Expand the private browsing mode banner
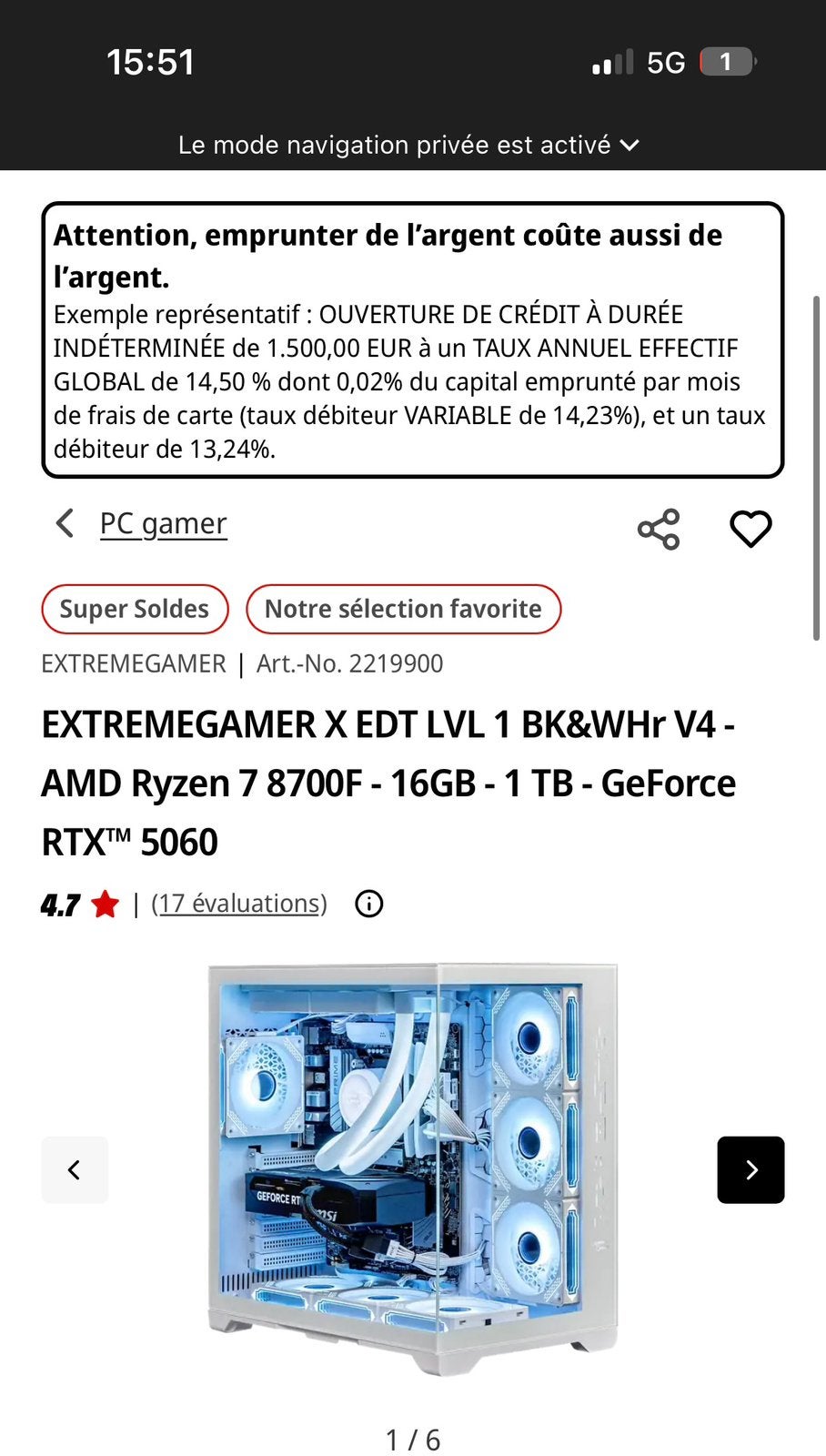This screenshot has width=826, height=1456. (409, 145)
